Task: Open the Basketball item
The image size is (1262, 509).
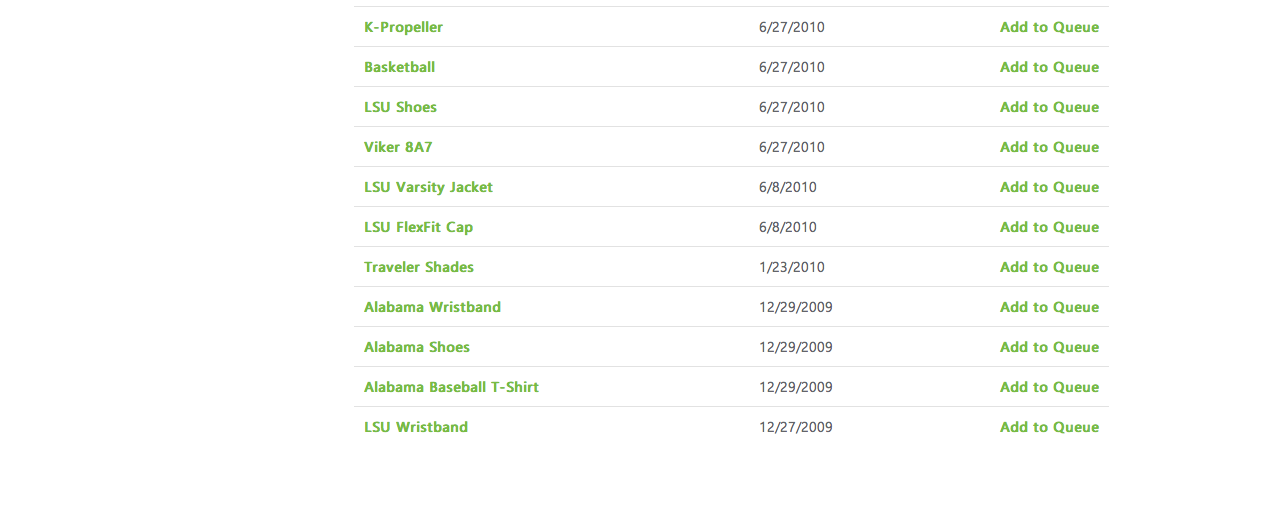Action: coord(399,67)
